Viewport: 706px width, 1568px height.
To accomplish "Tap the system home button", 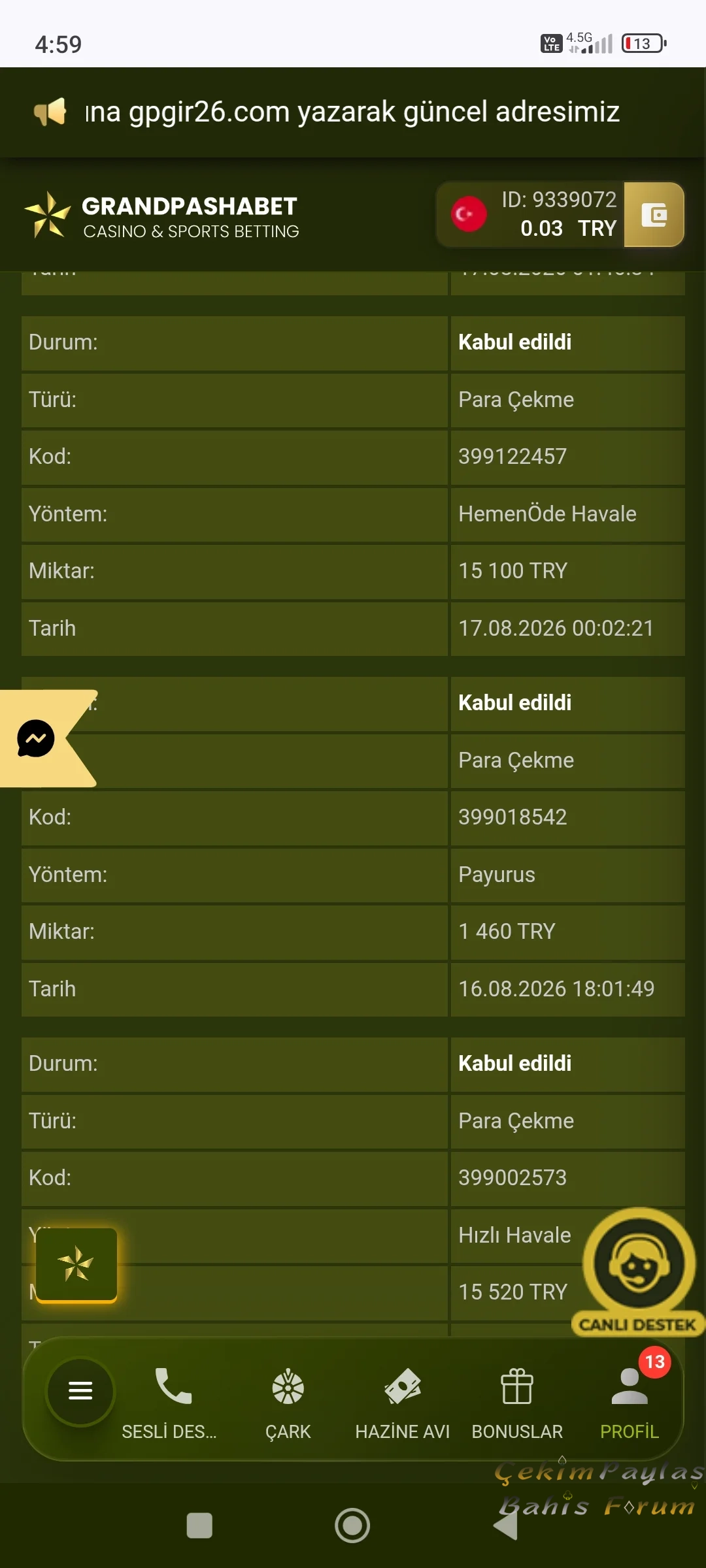I will coord(352,1526).
